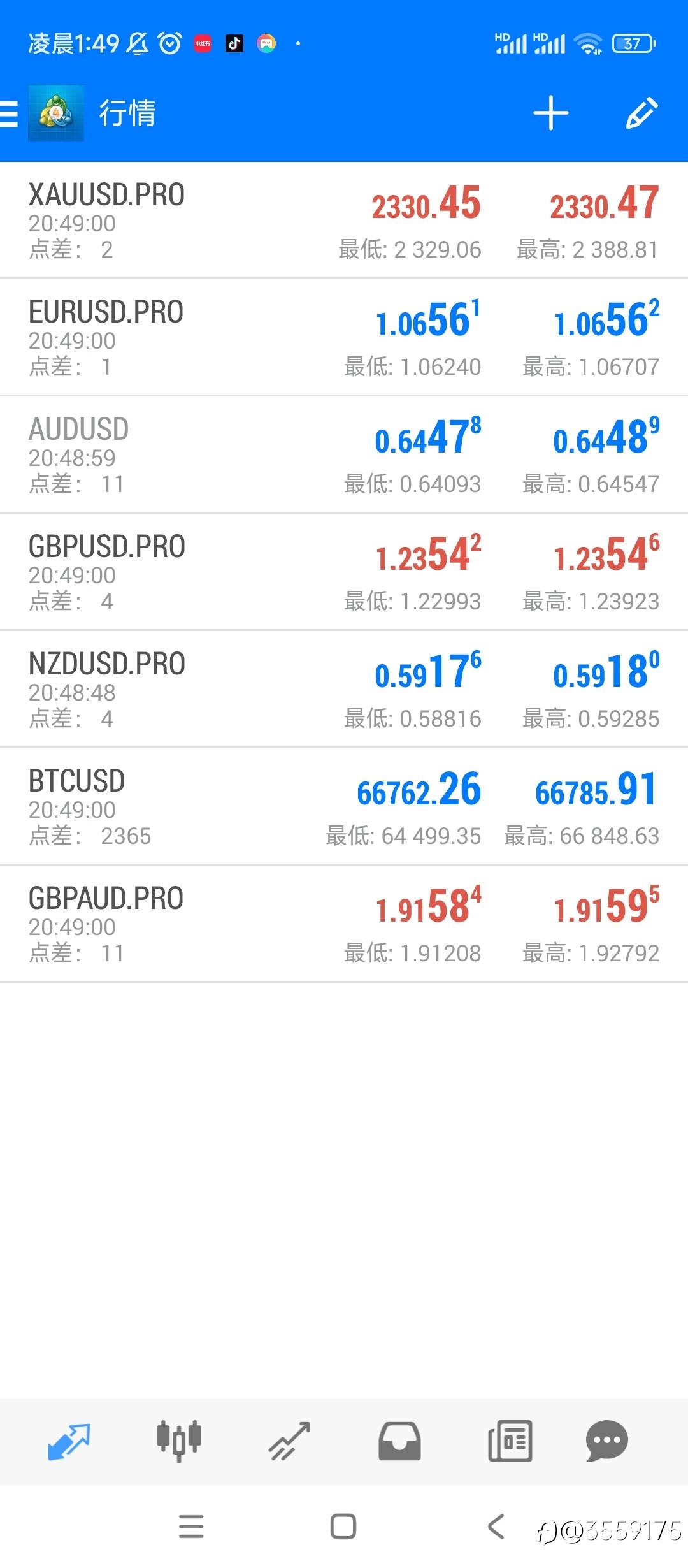Switch to the candlestick chart tab
Viewport: 688px width, 1568px height.
tap(179, 1441)
